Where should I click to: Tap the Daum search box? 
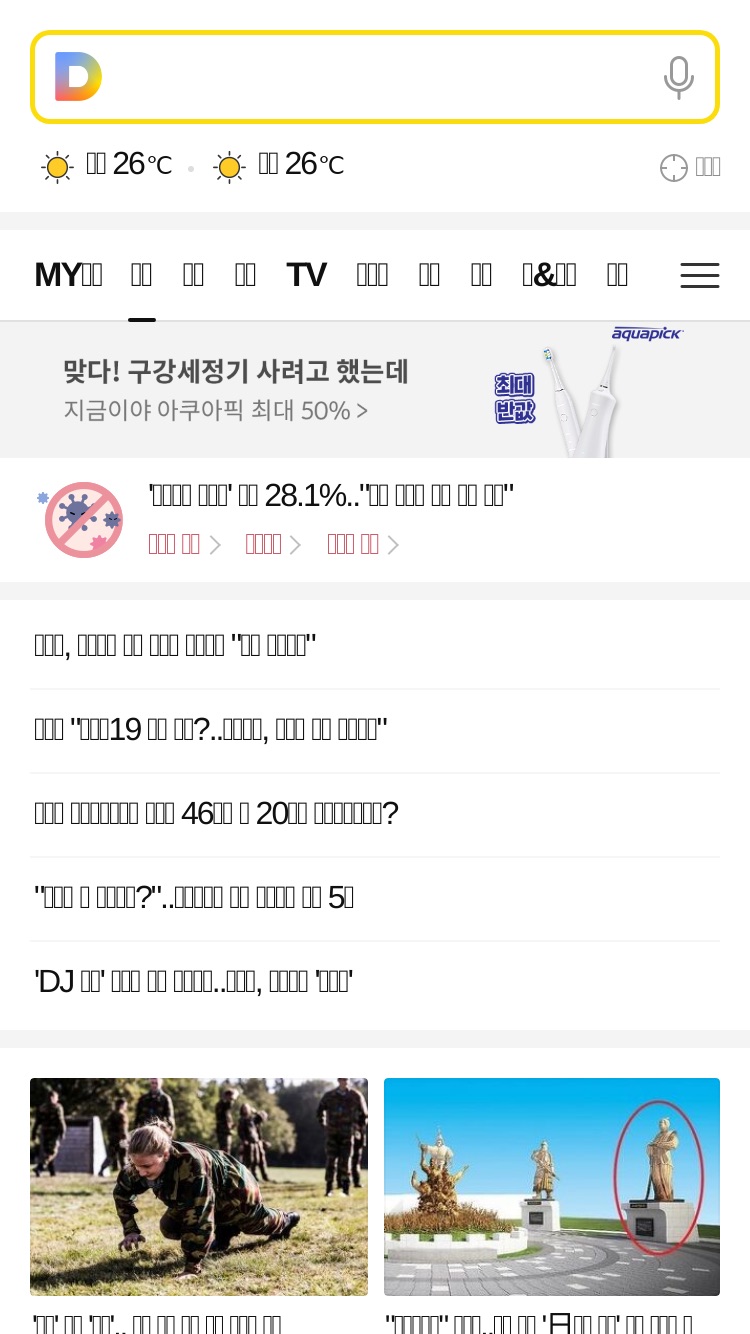(x=375, y=77)
